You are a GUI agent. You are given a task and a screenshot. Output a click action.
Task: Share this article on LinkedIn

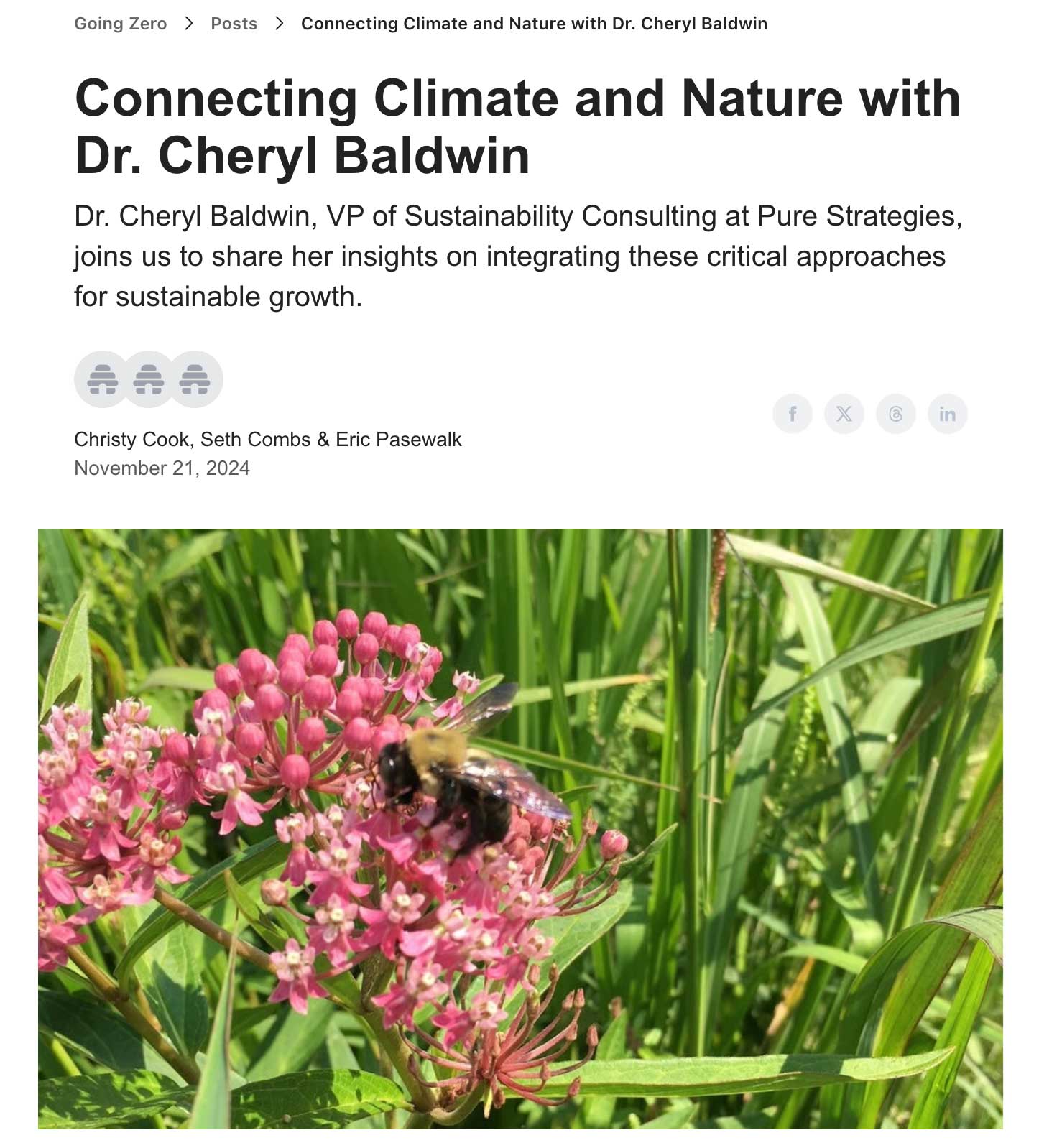click(947, 414)
